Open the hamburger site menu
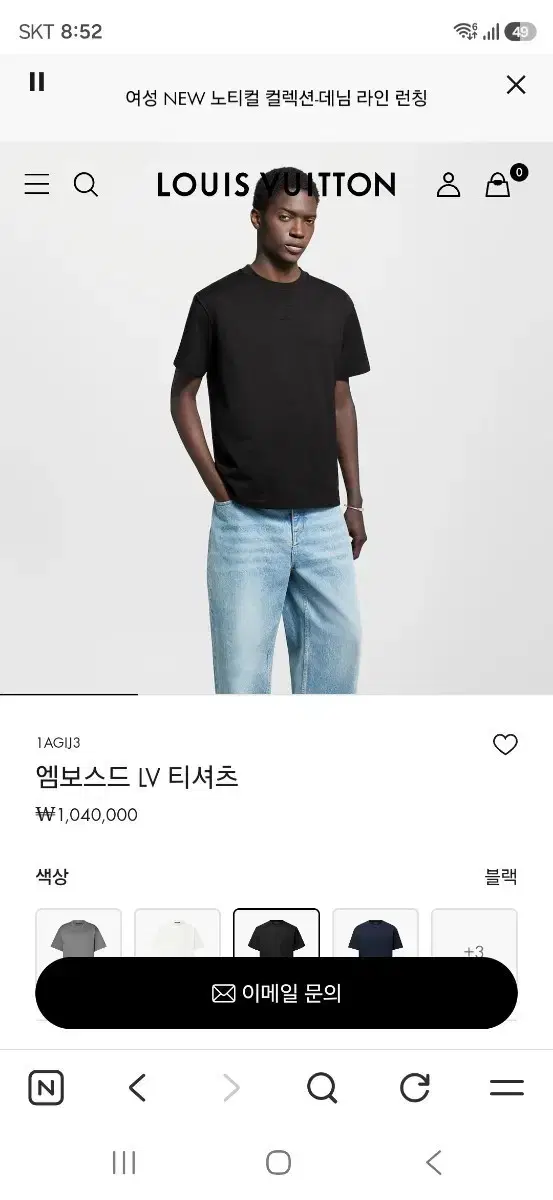553x1200 pixels. point(37,184)
